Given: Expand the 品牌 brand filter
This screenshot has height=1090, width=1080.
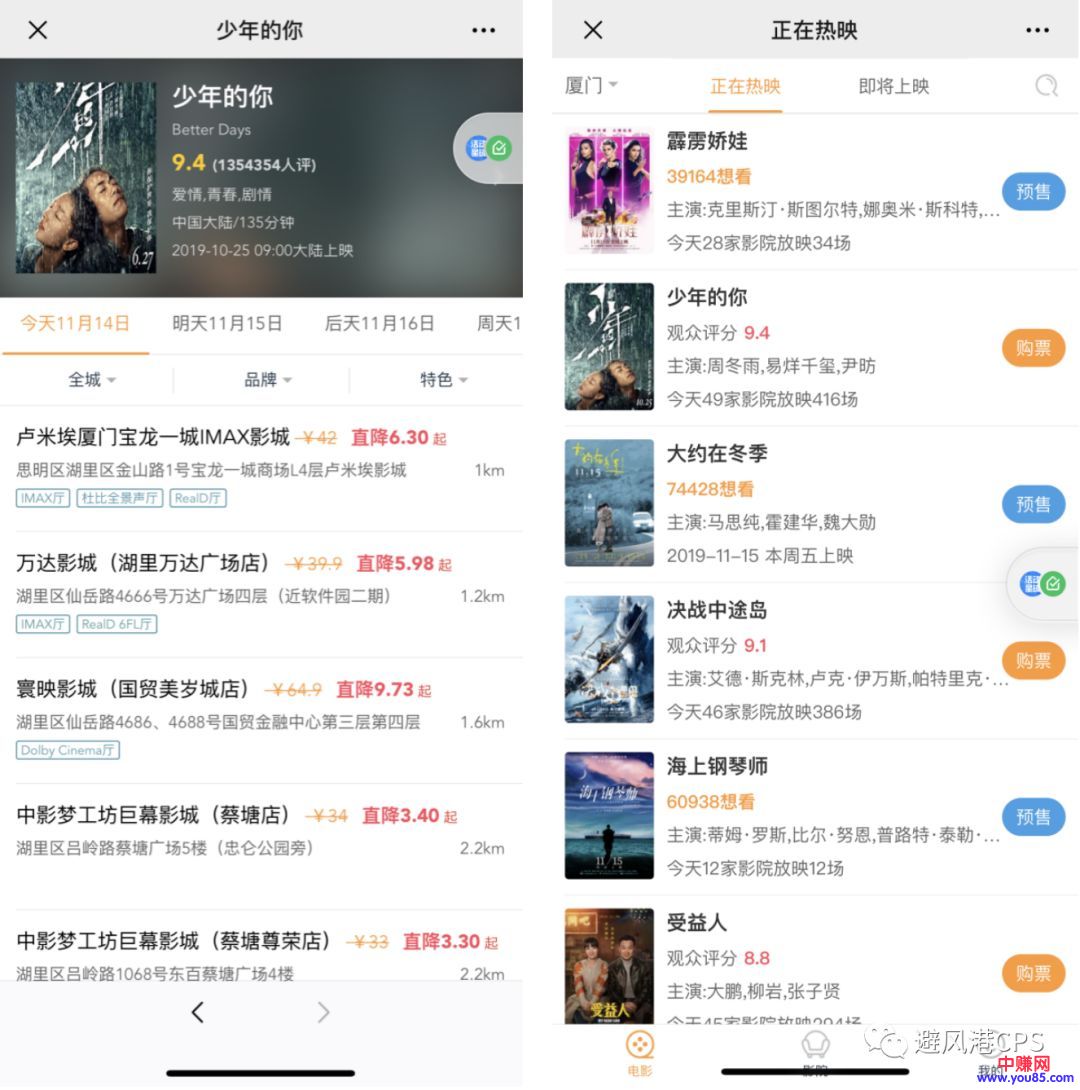Looking at the screenshot, I should coord(268,380).
